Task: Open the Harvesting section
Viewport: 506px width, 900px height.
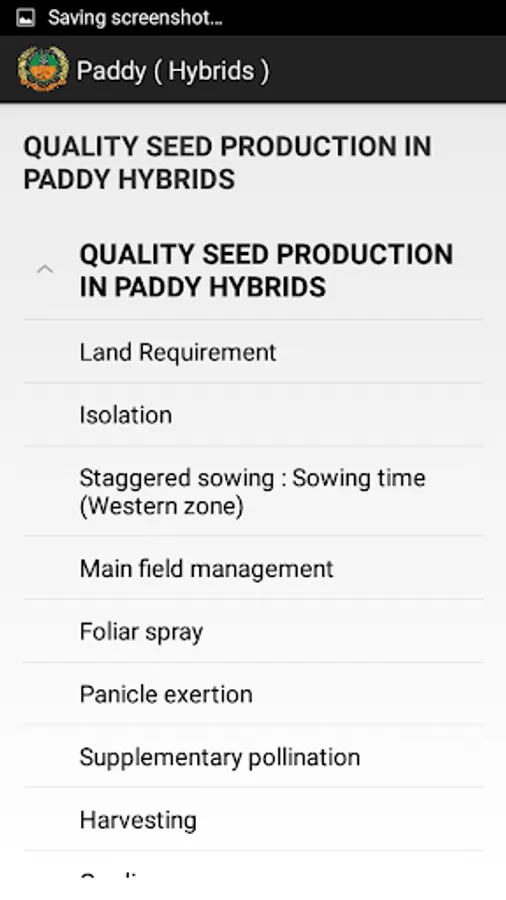Action: click(254, 819)
